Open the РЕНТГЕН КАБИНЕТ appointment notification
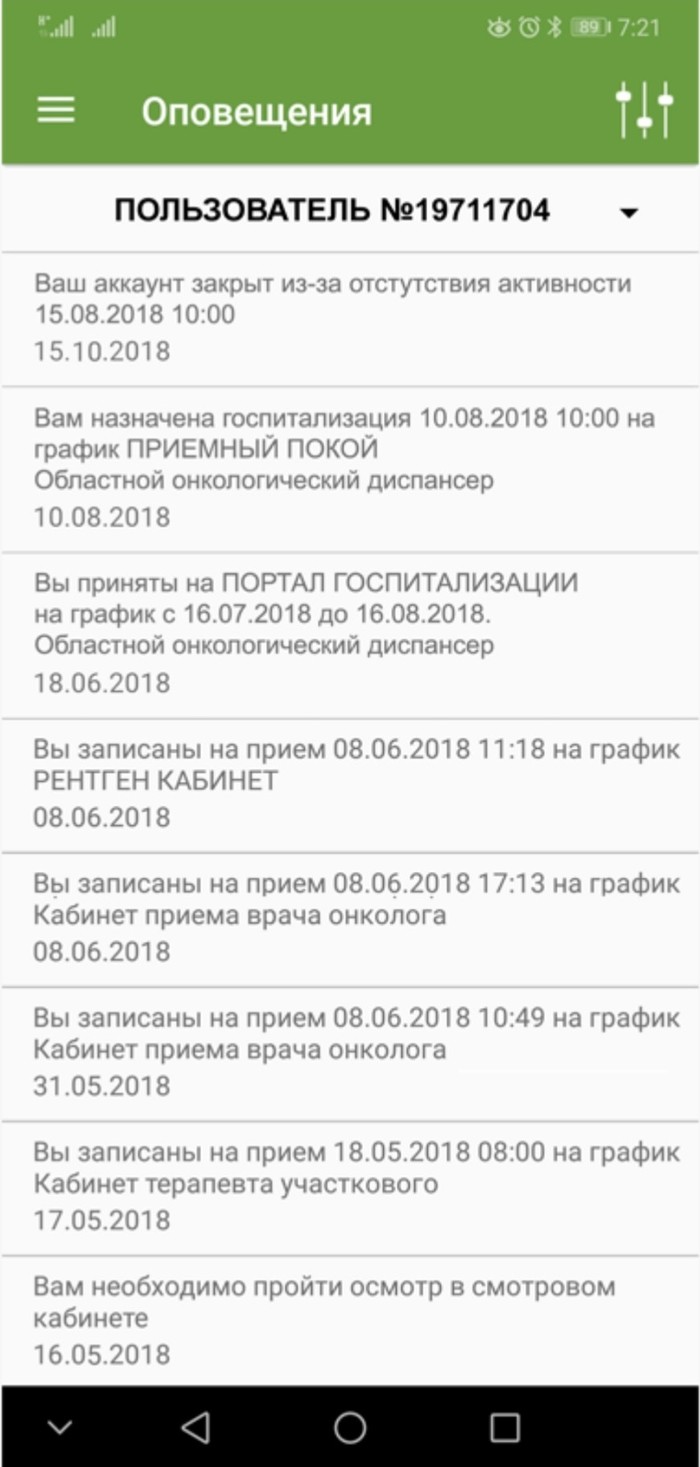The height and width of the screenshot is (1467, 700). pyautogui.click(x=350, y=786)
